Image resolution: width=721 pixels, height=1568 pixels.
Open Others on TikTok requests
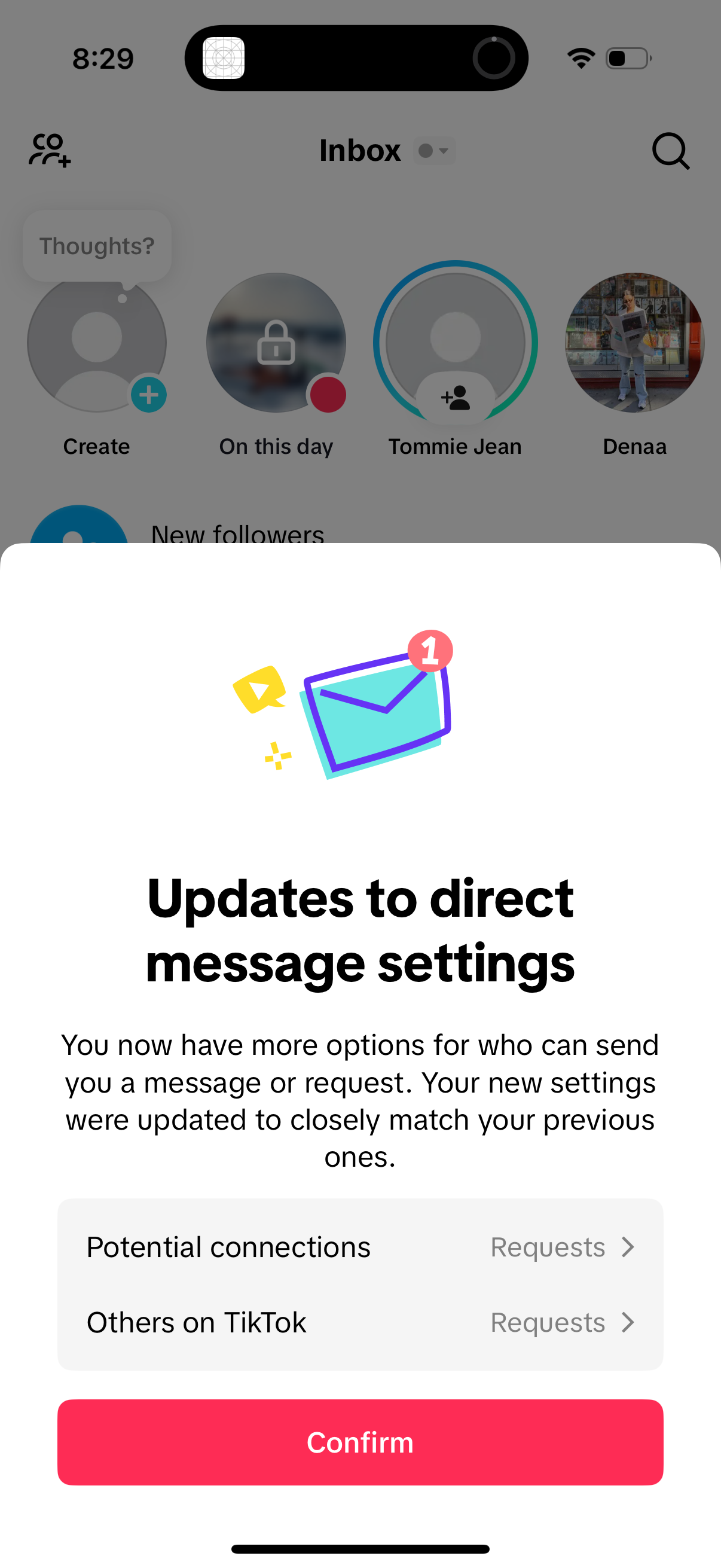point(563,1322)
